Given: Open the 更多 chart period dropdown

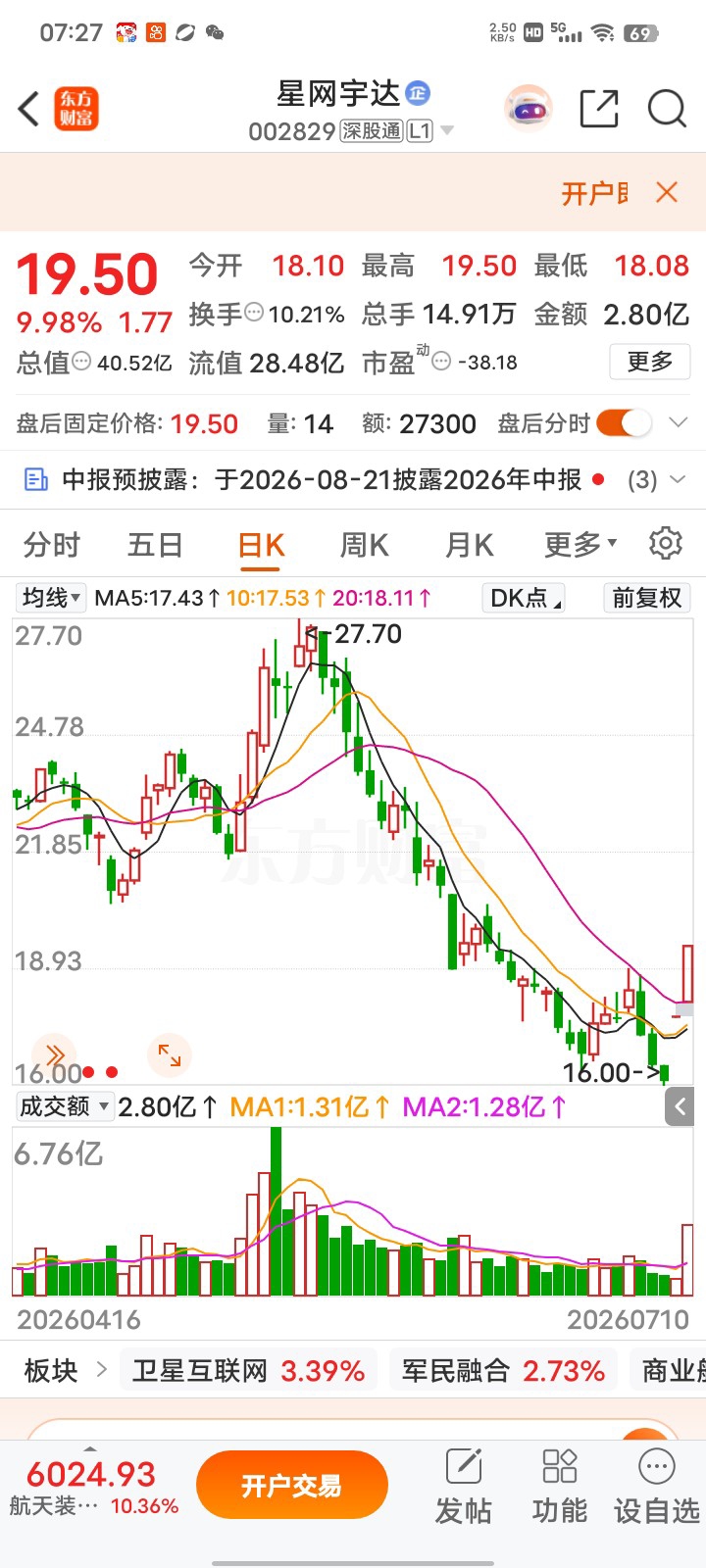Looking at the screenshot, I should pyautogui.click(x=580, y=544).
